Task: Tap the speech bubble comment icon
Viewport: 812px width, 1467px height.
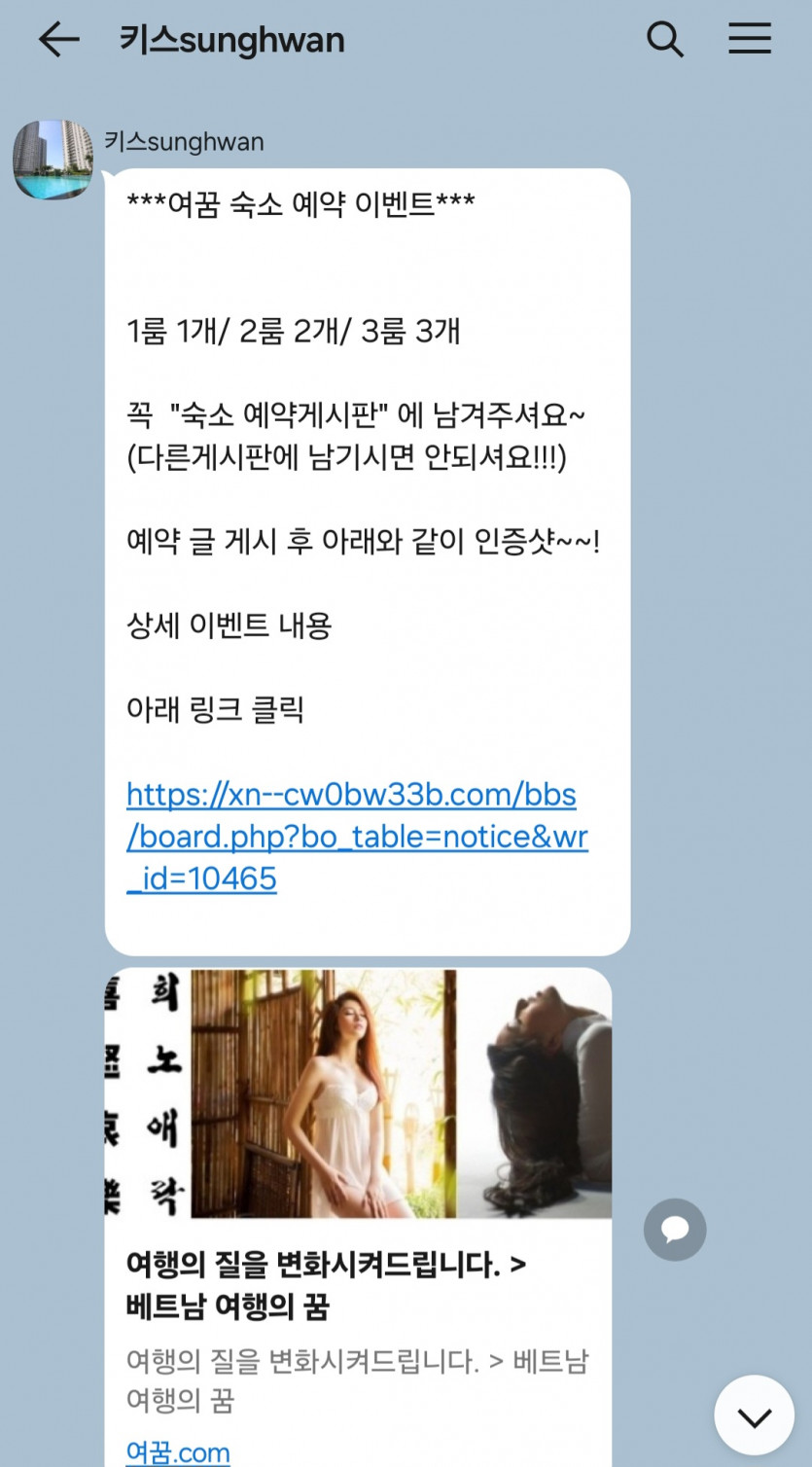Action: click(x=675, y=1230)
